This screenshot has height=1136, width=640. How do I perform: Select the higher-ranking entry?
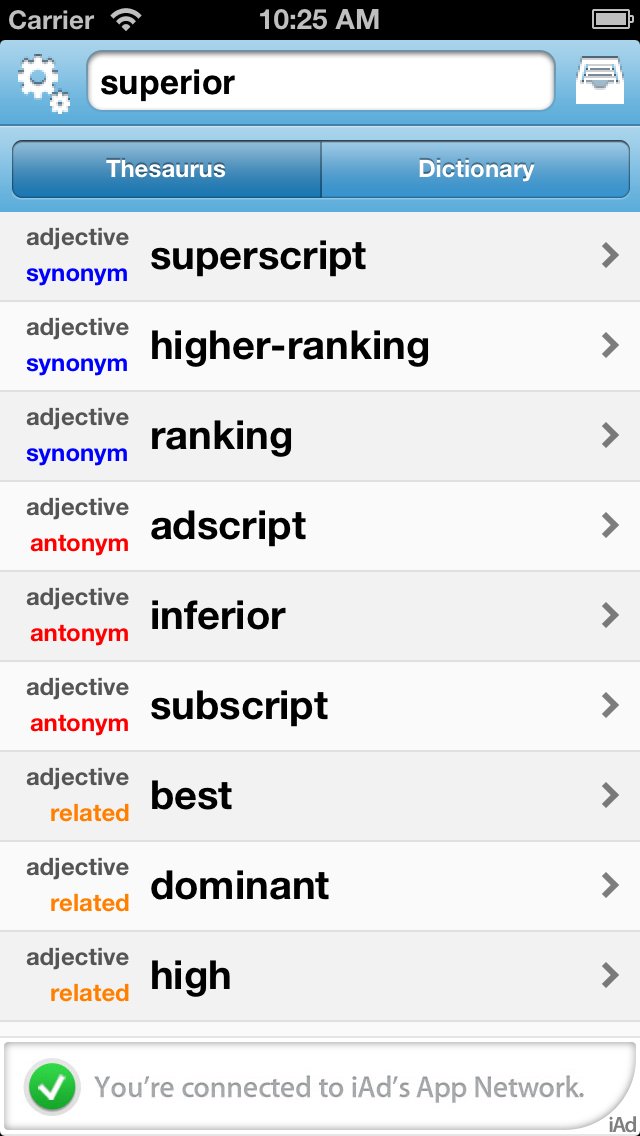[x=320, y=346]
